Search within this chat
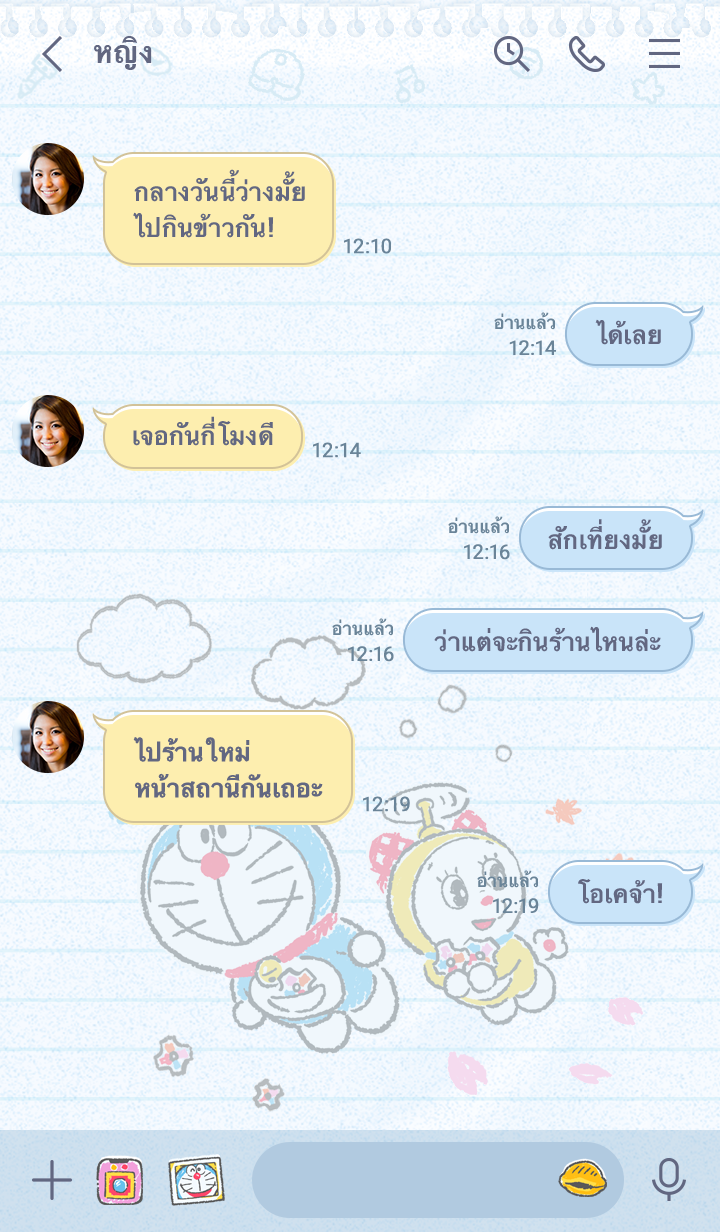720x1232 pixels. pyautogui.click(x=512, y=54)
